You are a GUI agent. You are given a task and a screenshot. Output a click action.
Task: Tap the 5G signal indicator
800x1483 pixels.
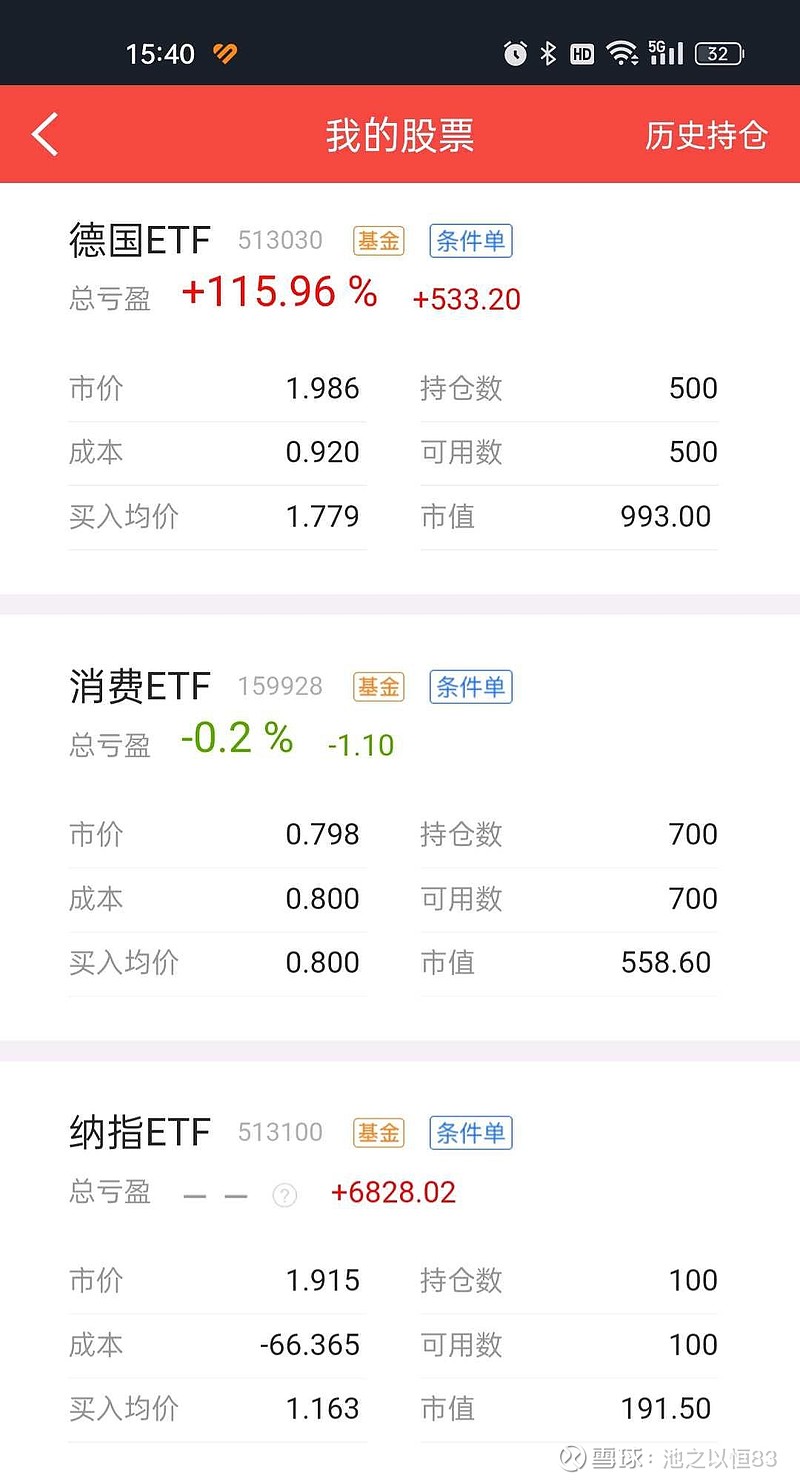[666, 54]
